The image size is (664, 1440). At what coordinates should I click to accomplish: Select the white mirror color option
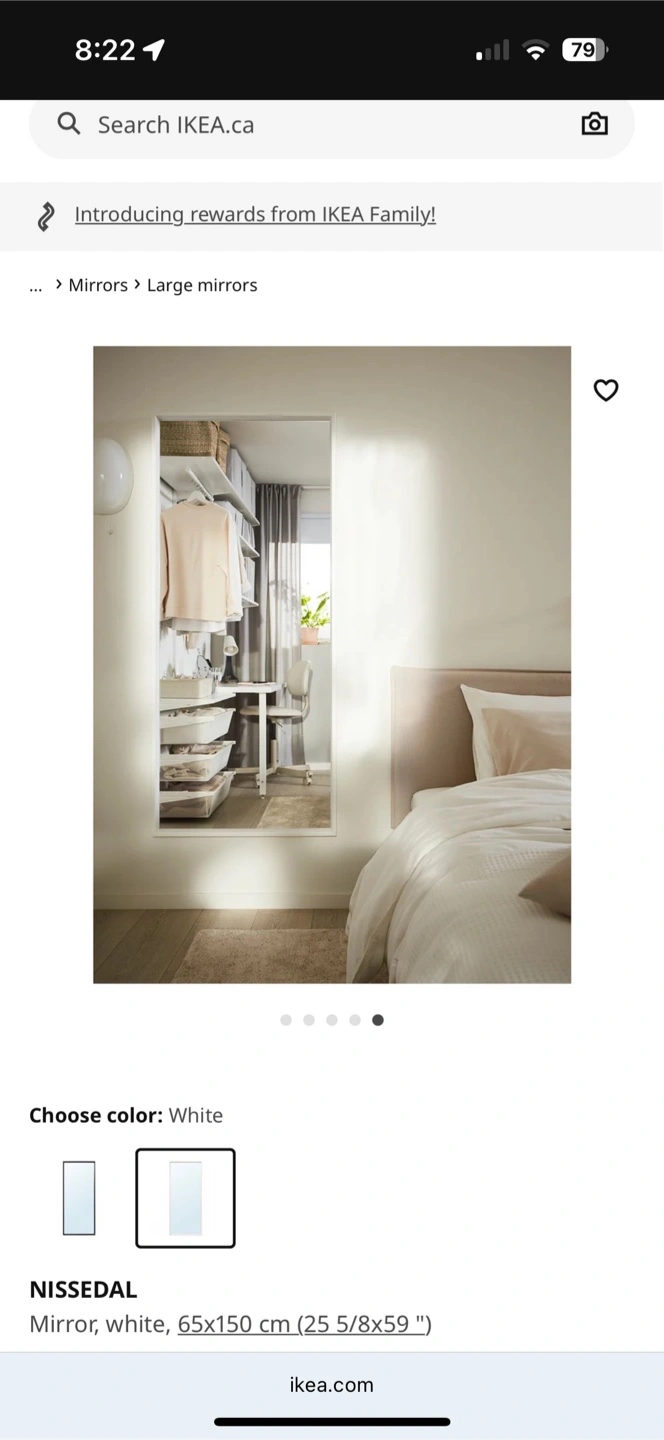pyautogui.click(x=185, y=1198)
